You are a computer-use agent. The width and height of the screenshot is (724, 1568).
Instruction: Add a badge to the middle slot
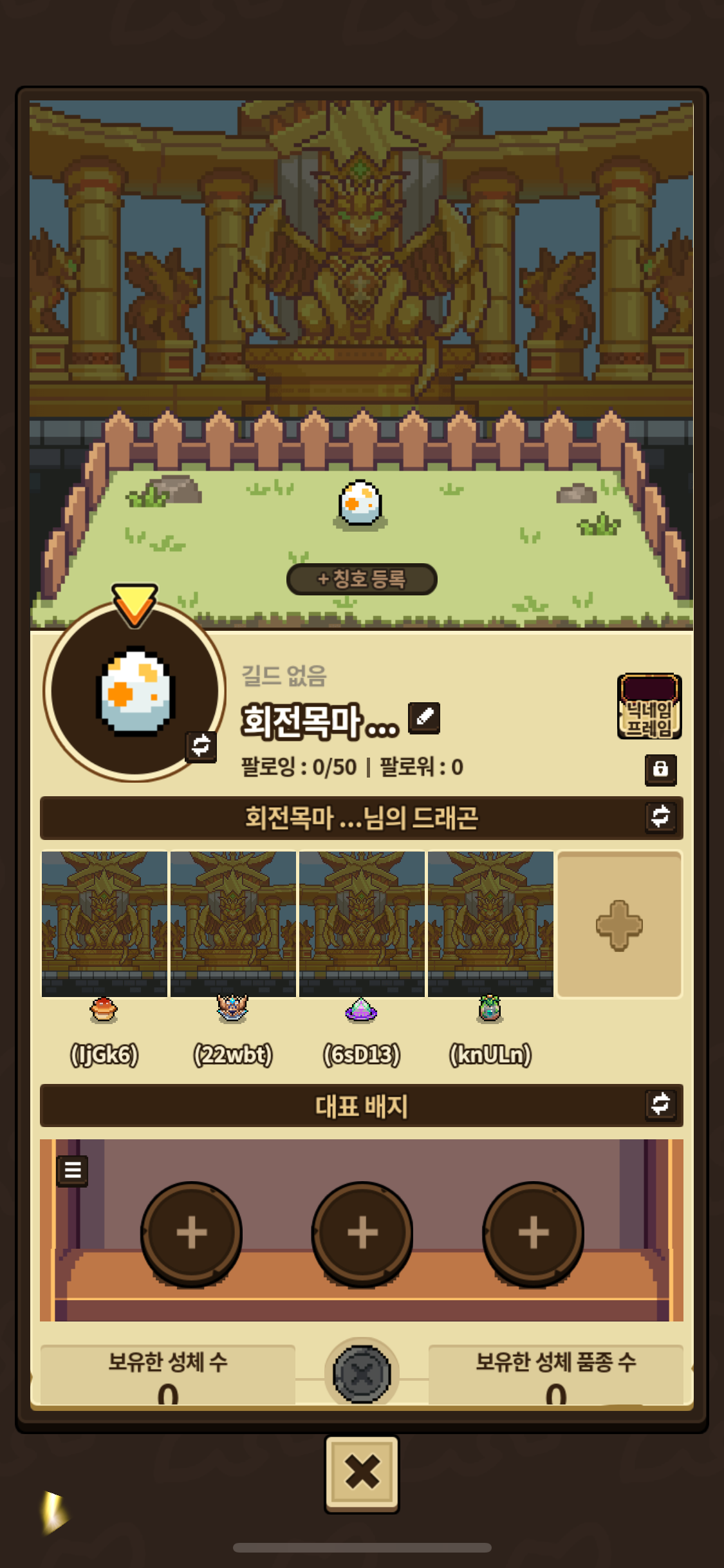pyautogui.click(x=362, y=1233)
